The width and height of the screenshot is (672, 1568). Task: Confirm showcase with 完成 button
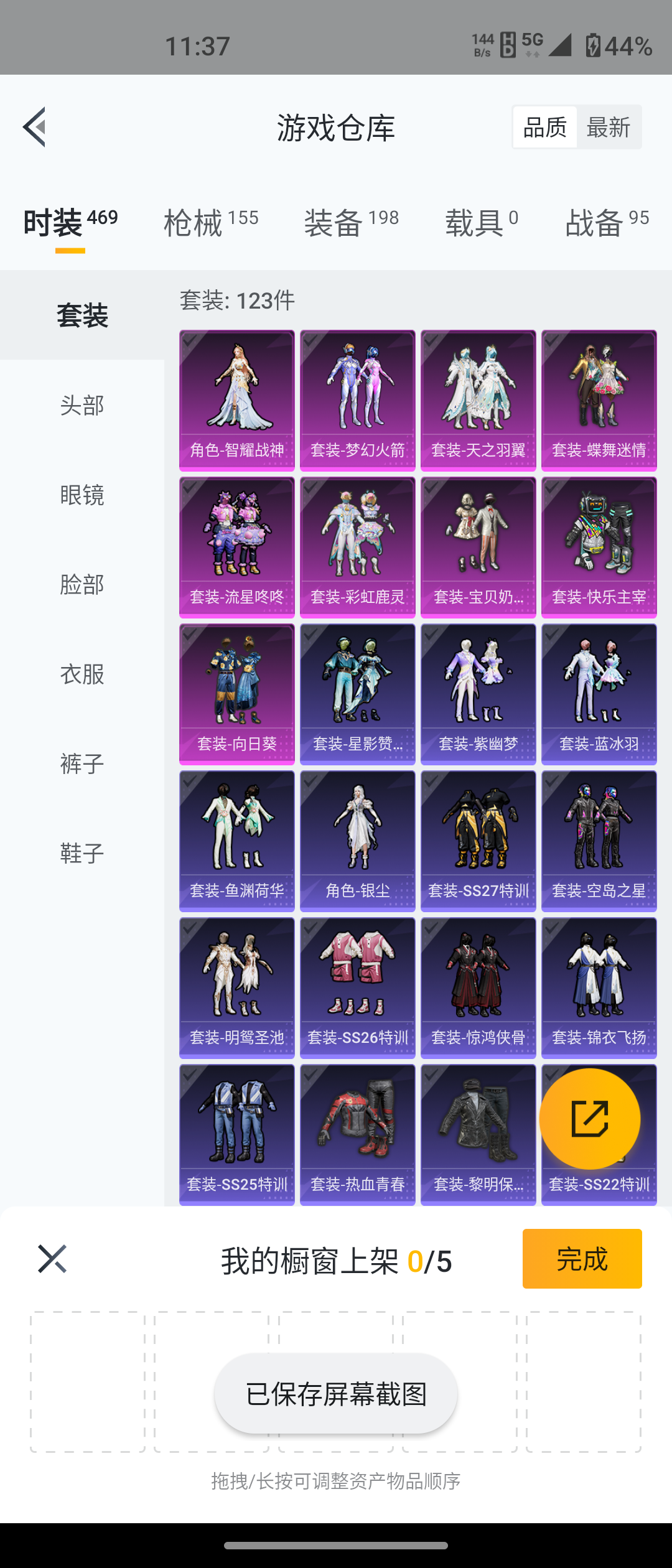(582, 1259)
